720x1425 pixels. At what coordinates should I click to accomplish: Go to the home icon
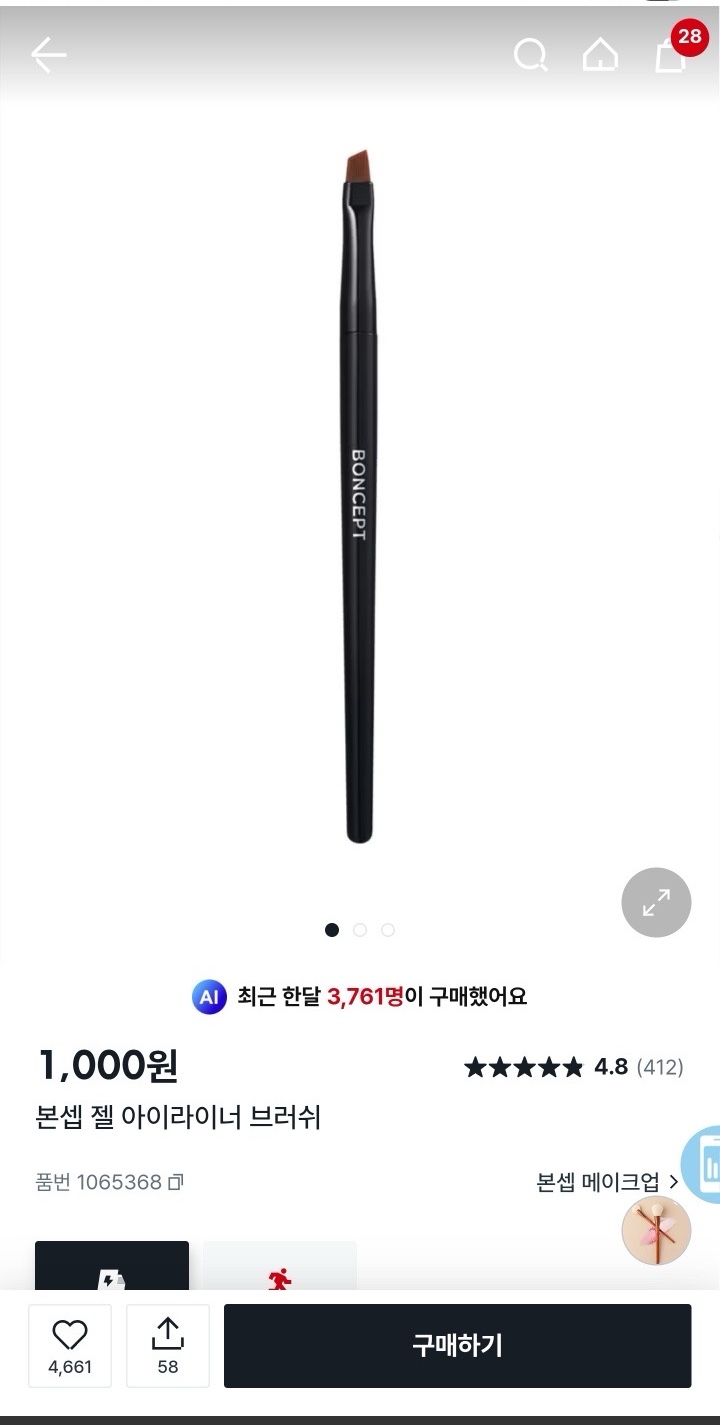tap(600, 55)
